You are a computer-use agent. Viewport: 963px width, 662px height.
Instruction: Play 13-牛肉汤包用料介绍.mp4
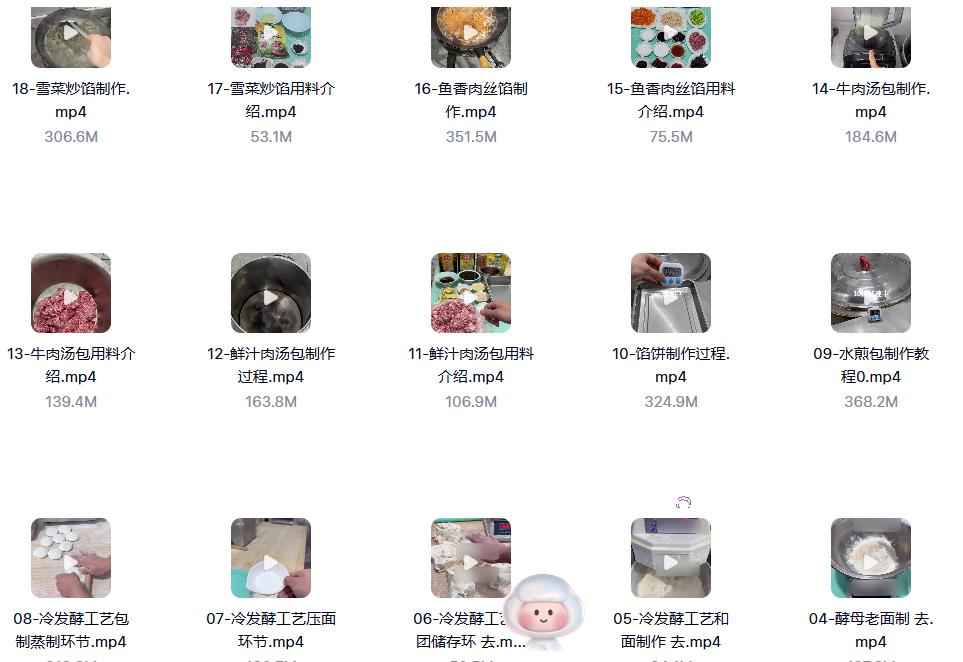[71, 293]
